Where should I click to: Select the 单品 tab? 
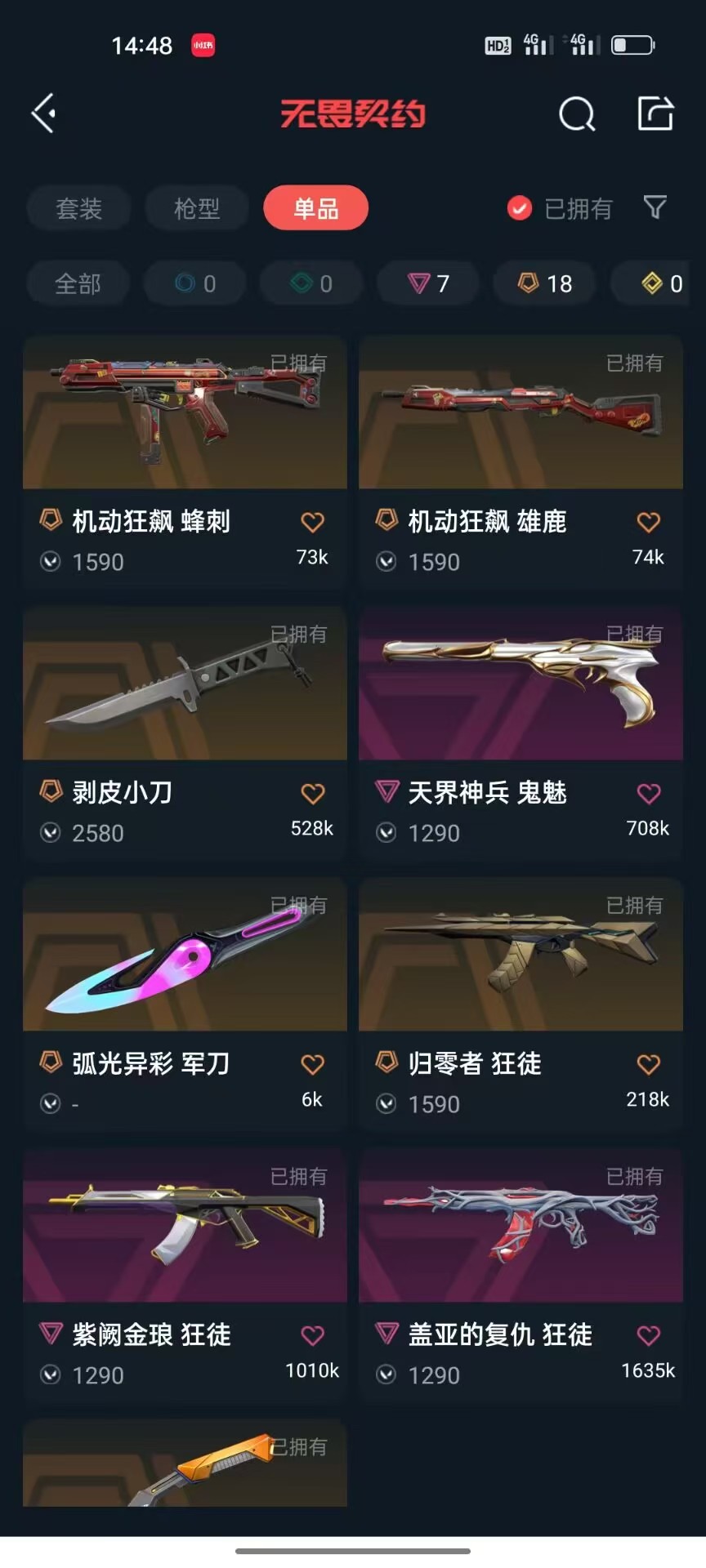click(315, 208)
